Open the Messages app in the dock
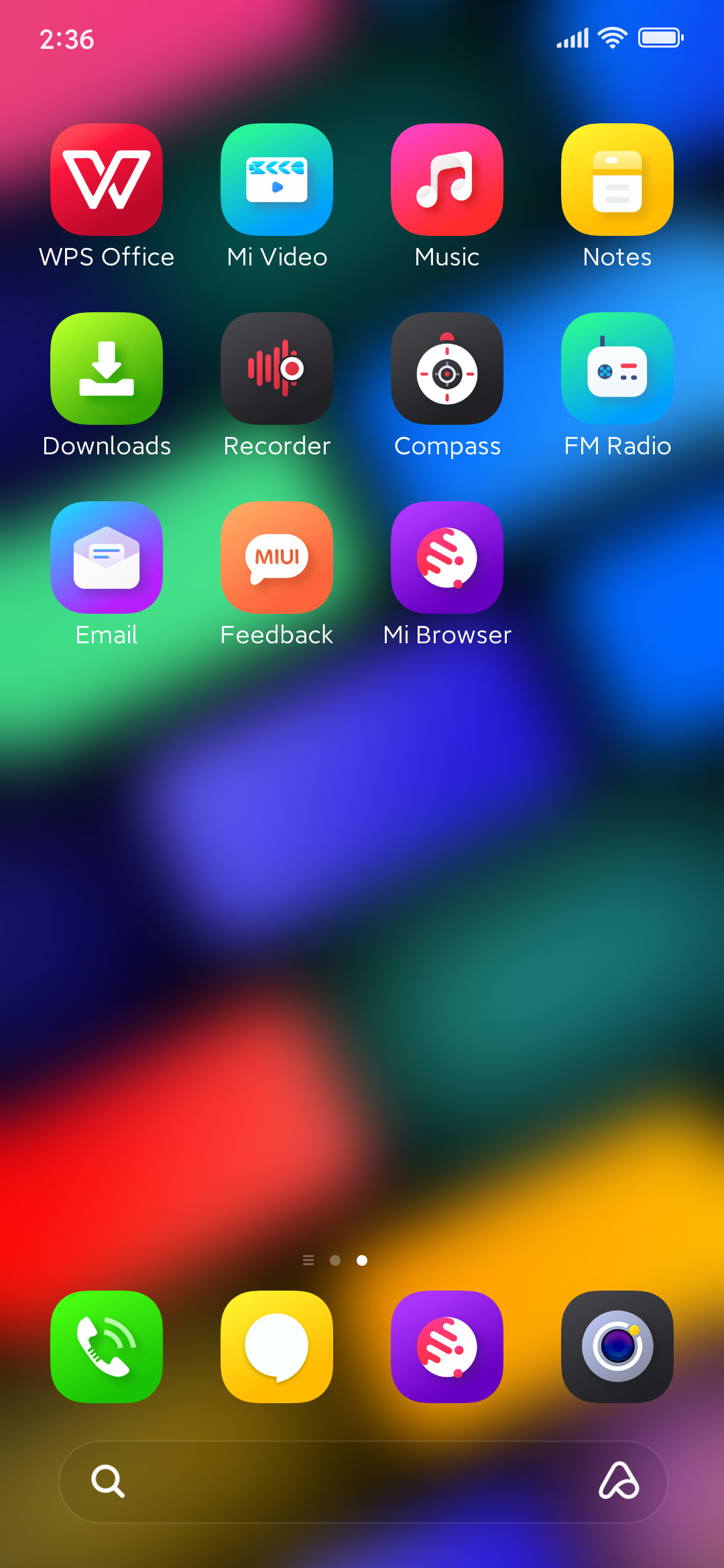This screenshot has width=724, height=1568. [x=277, y=1347]
